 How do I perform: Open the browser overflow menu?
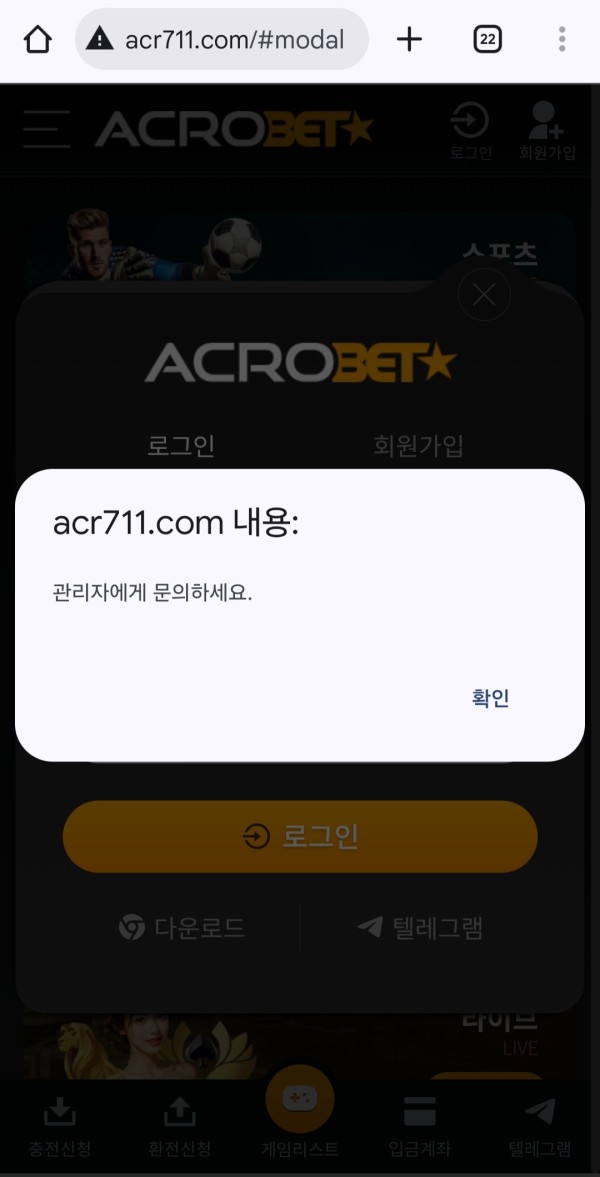pyautogui.click(x=562, y=40)
